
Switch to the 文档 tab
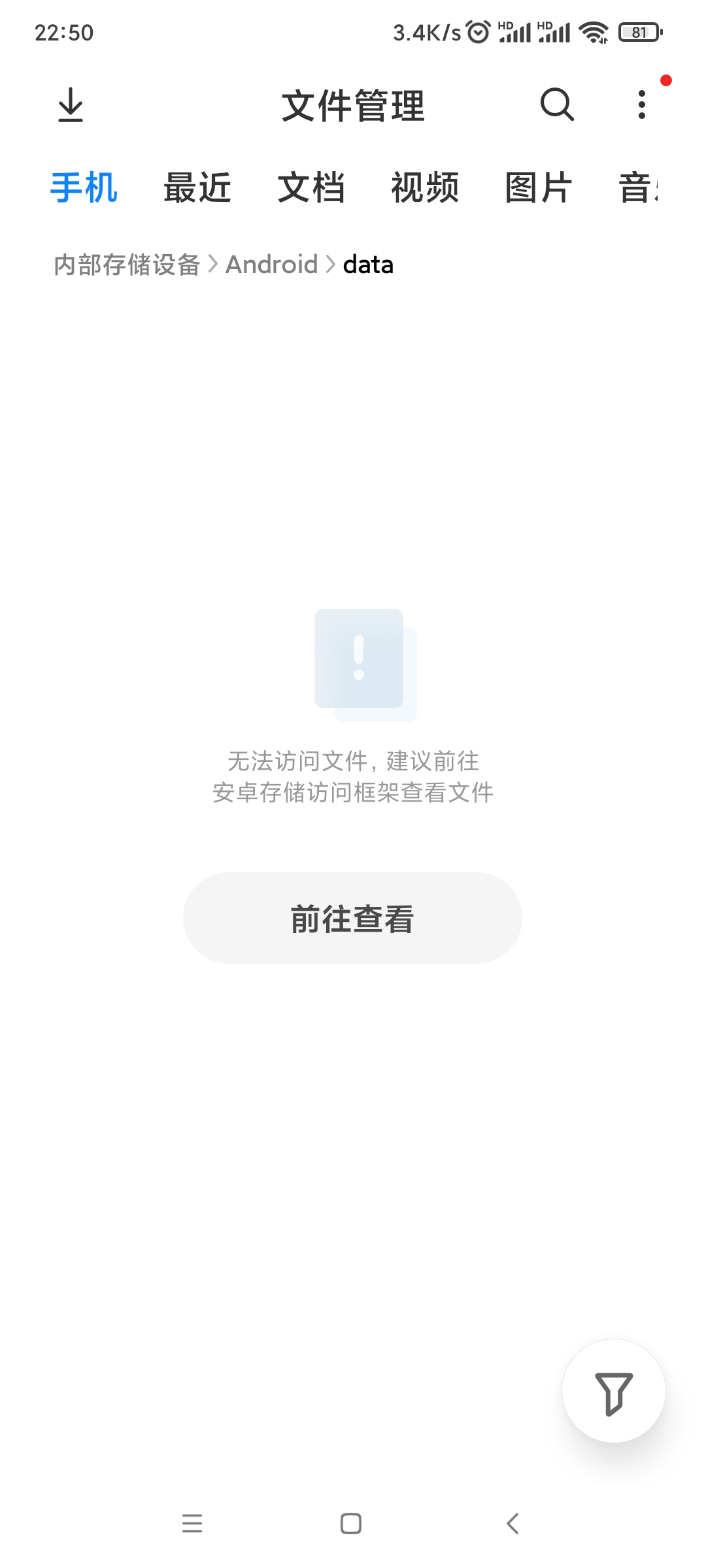point(311,188)
